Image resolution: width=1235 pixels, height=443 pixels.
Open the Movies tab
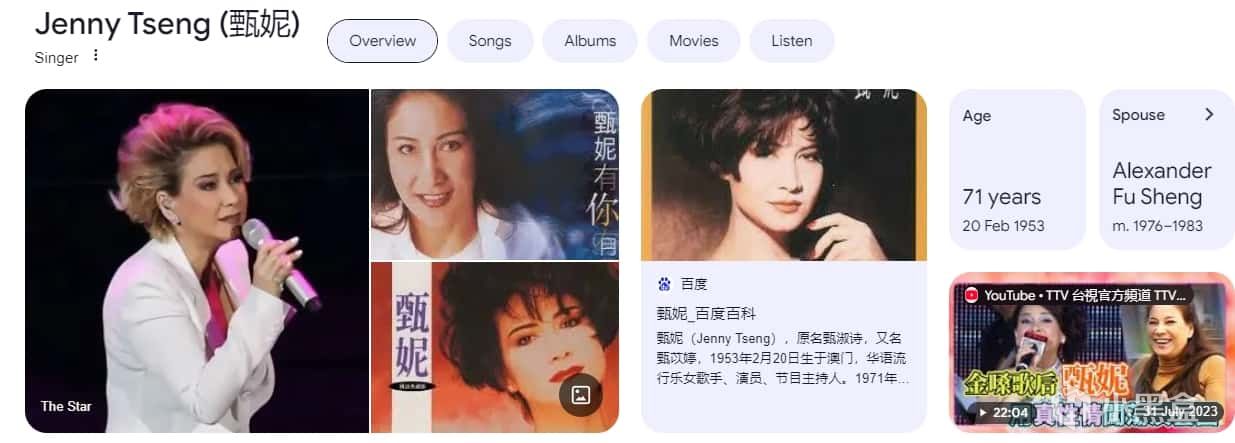point(693,41)
